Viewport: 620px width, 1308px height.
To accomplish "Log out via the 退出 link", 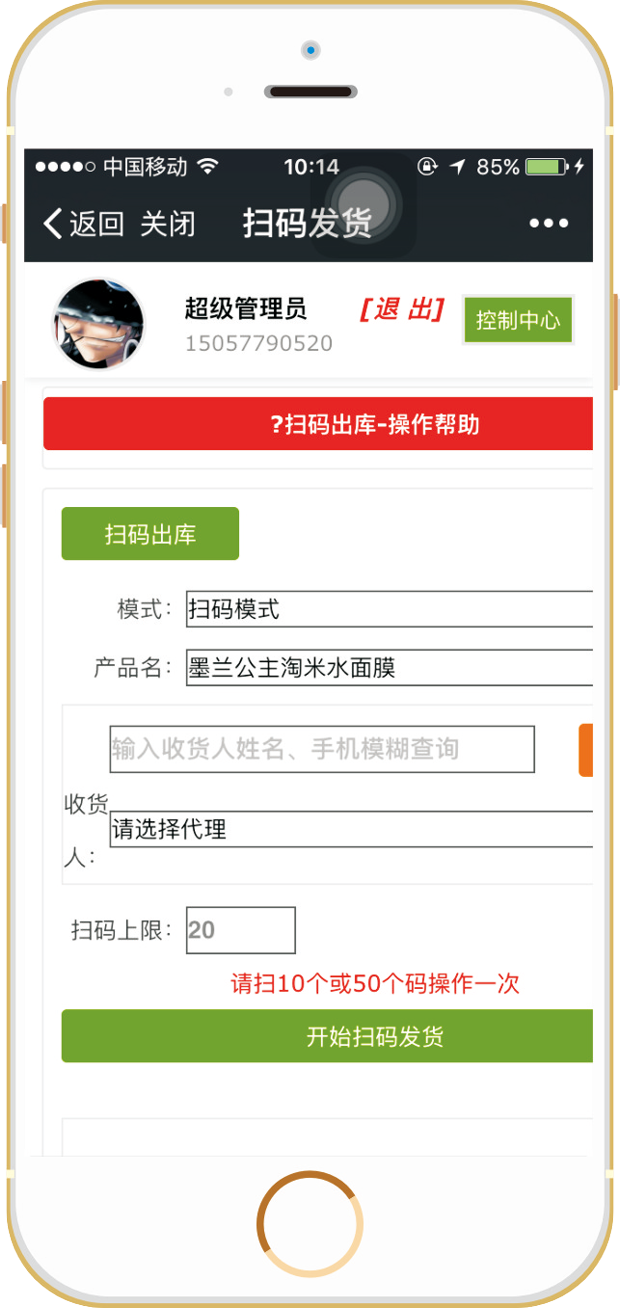I will [x=401, y=310].
